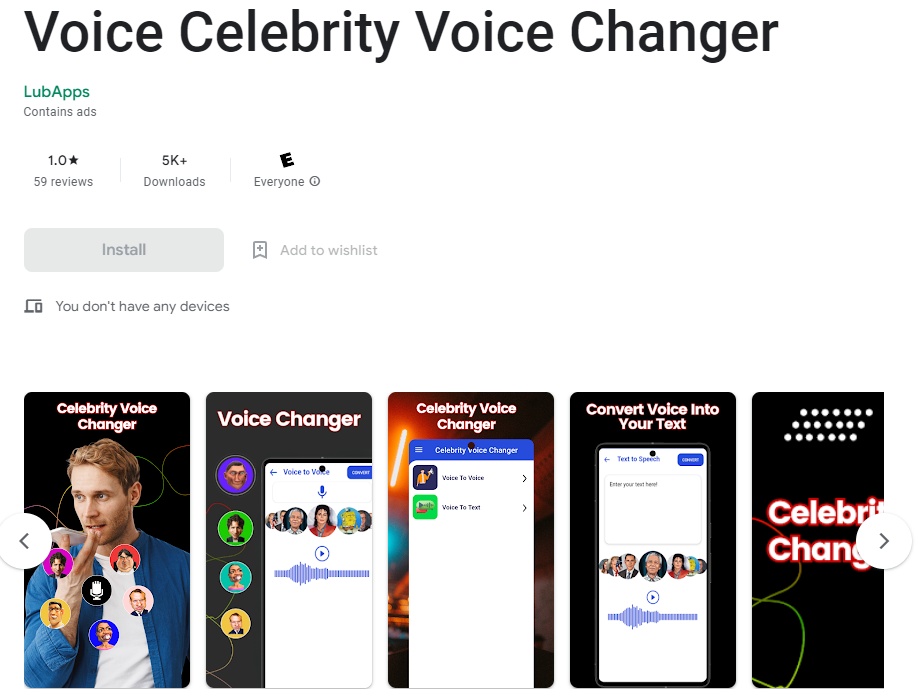Open the LubApps developer page
This screenshot has width=916, height=689.
[57, 92]
